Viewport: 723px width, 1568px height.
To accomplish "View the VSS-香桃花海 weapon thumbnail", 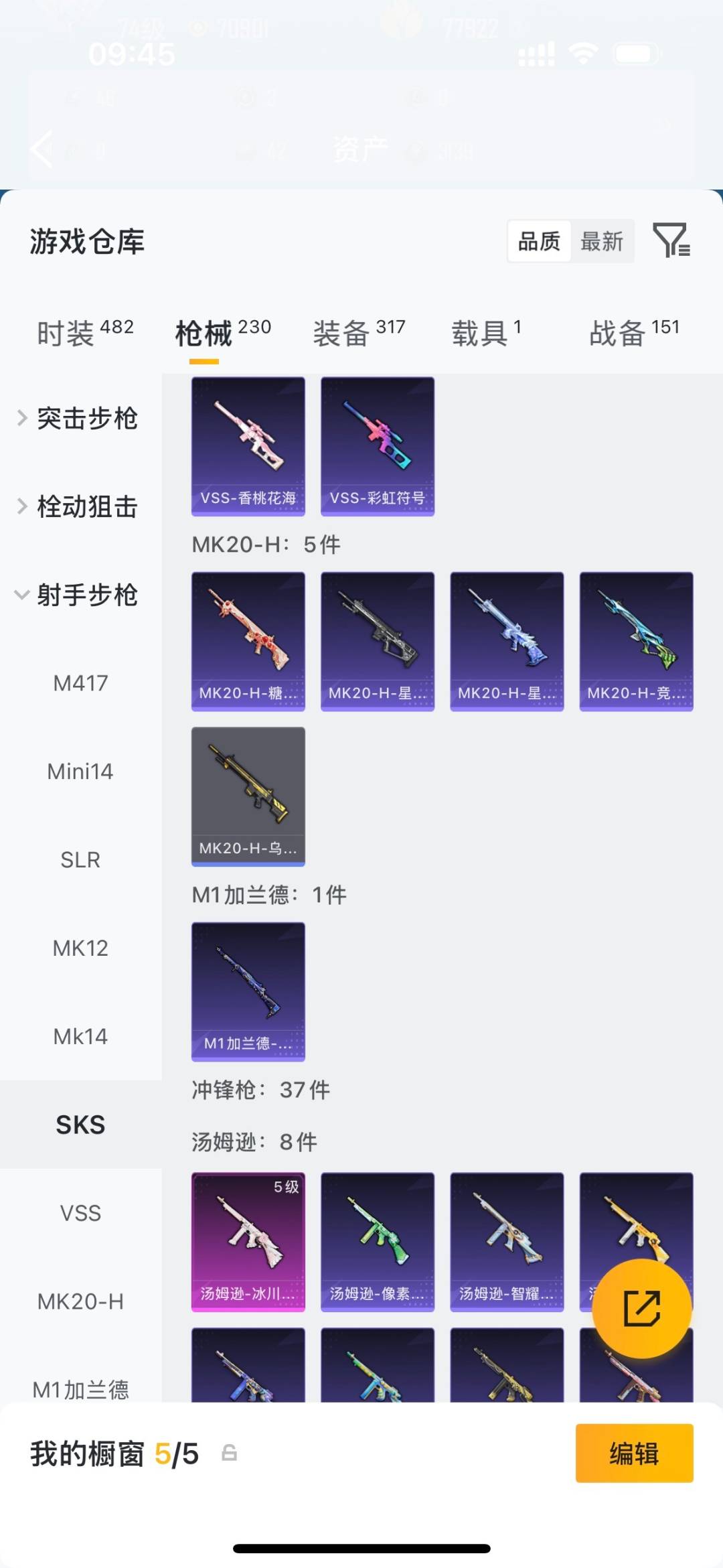I will pos(248,445).
